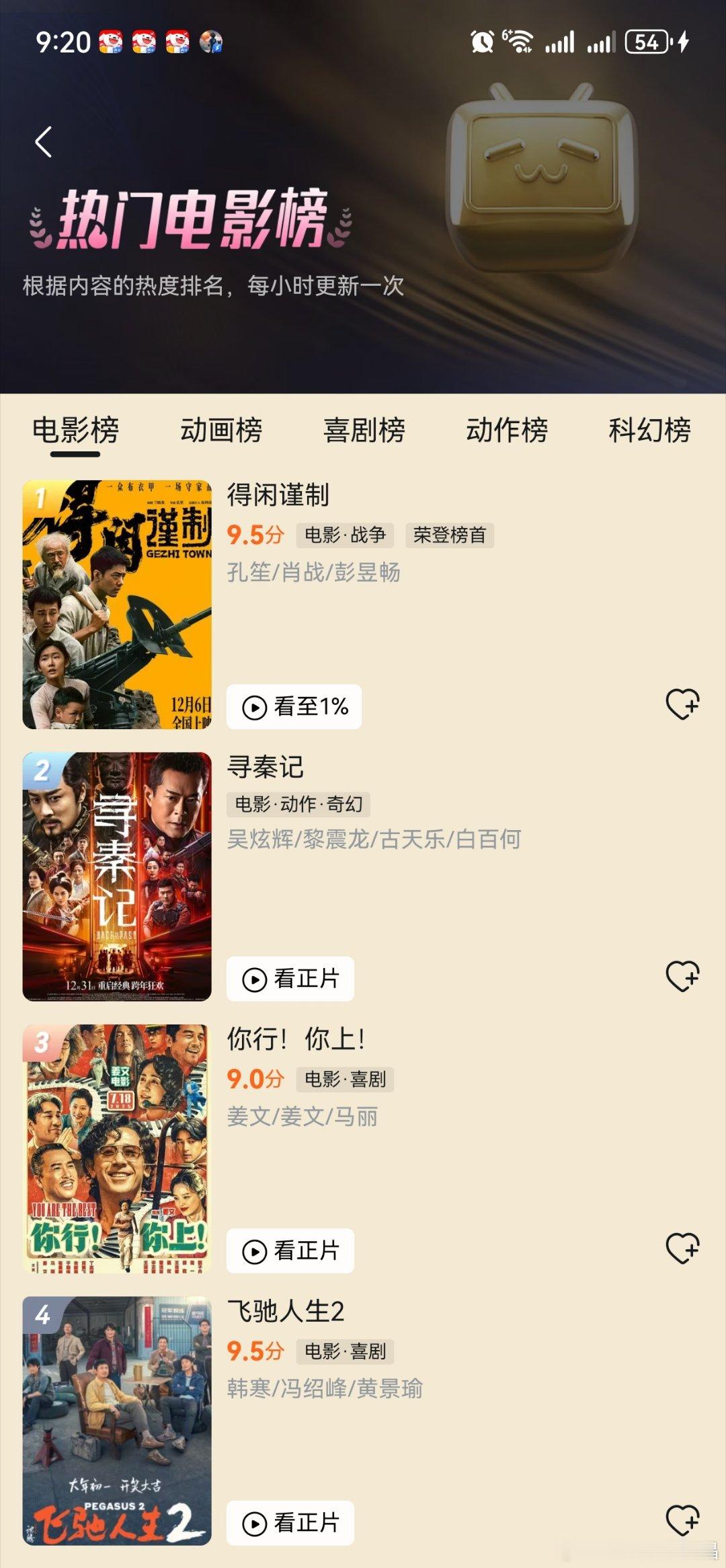Add 你行！你上！ to favorites
Image resolution: width=726 pixels, height=1568 pixels.
click(x=682, y=1248)
